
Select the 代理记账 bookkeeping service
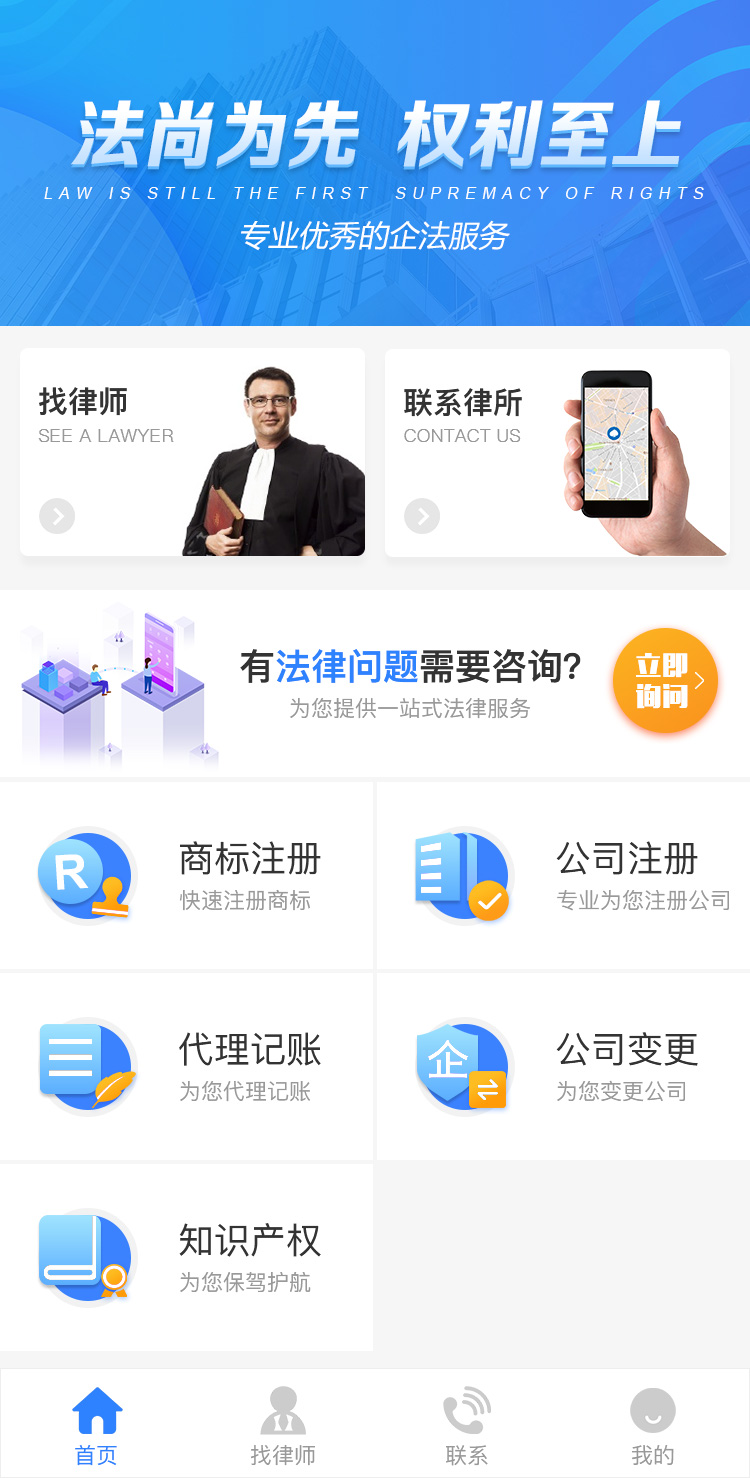tap(186, 1066)
